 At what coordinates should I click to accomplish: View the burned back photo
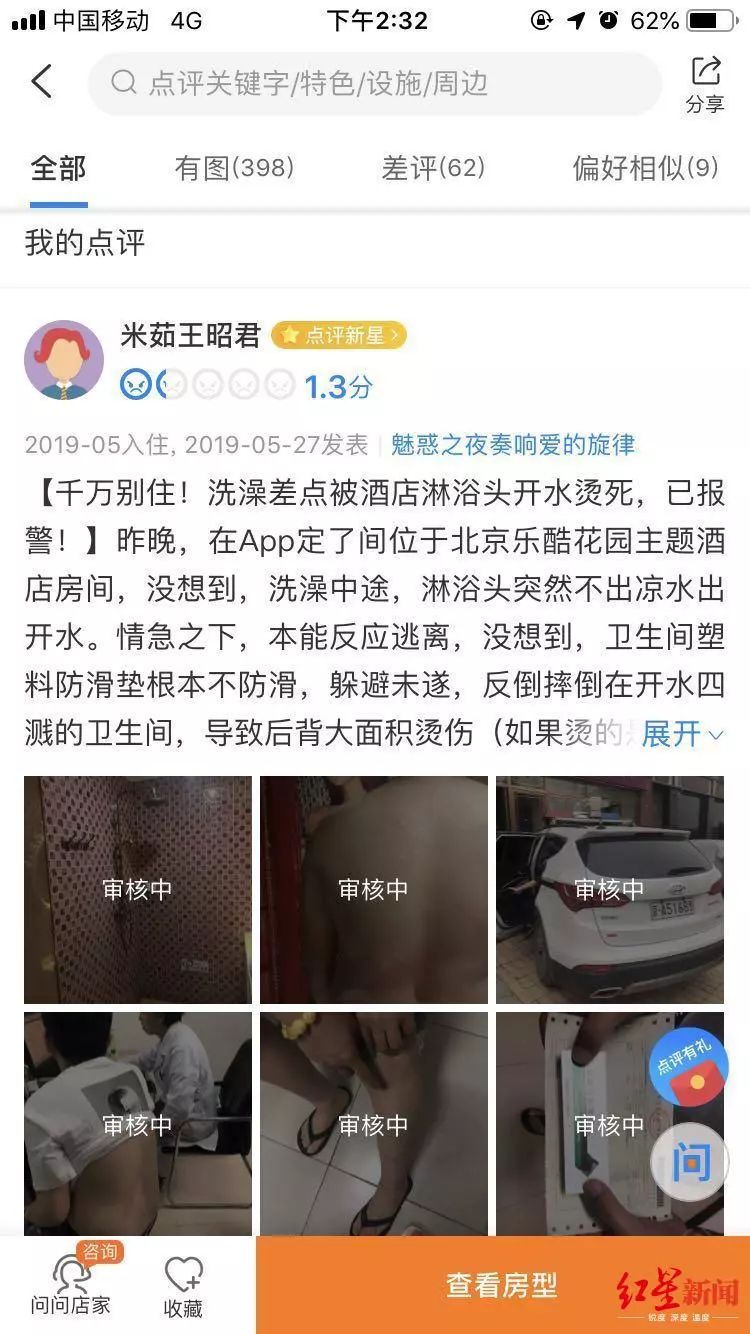(x=374, y=889)
